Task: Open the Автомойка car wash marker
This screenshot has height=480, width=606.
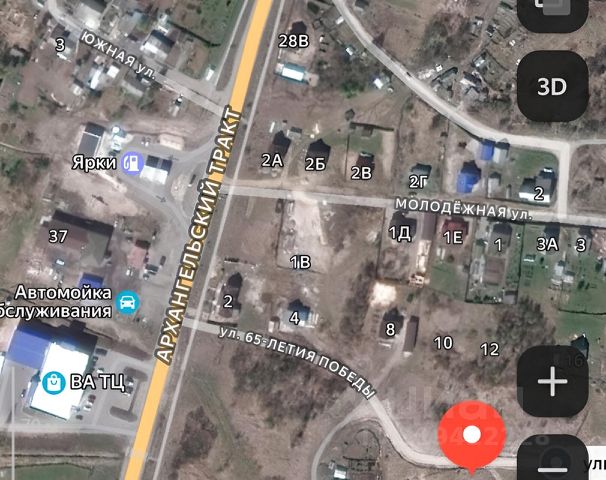Action: click(127, 301)
